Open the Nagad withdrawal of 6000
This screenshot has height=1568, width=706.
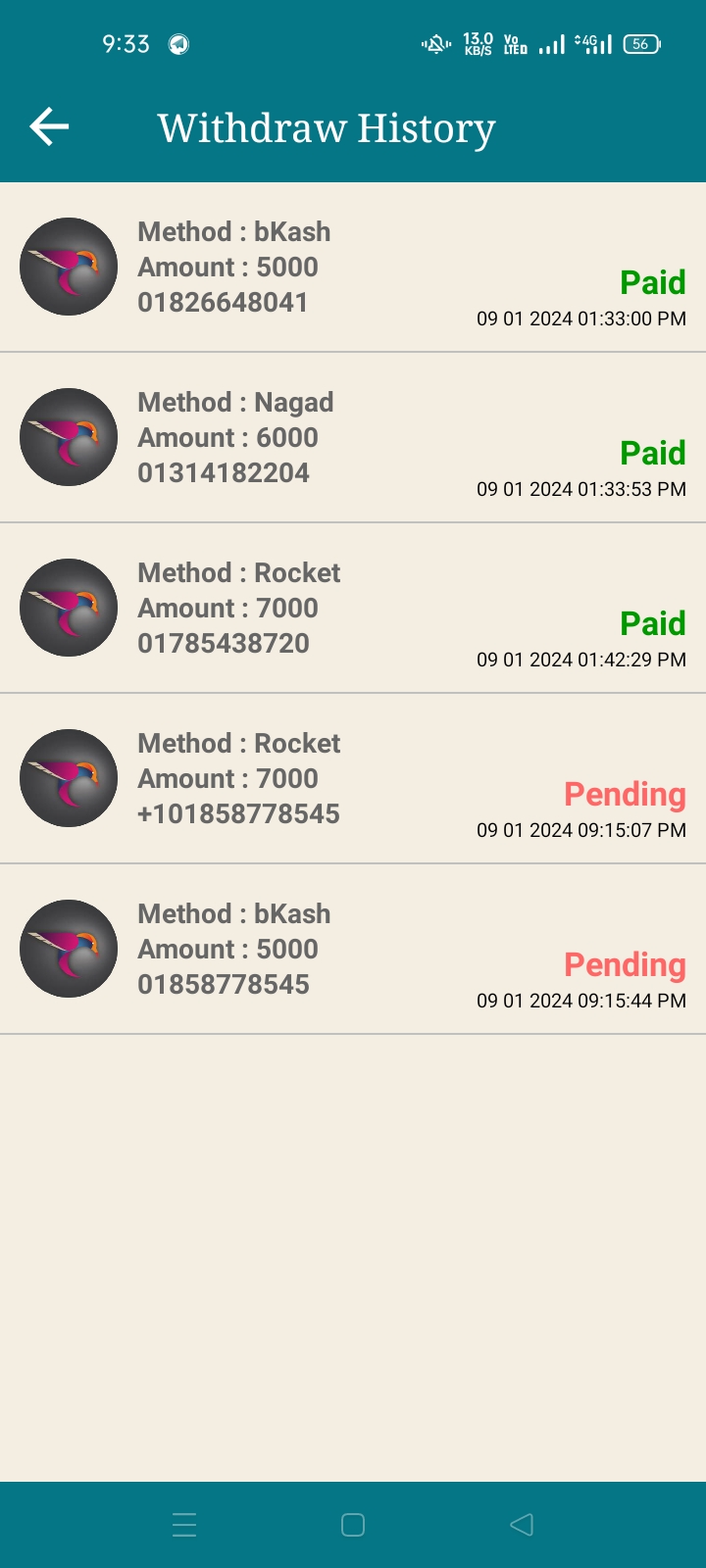pyautogui.click(x=353, y=438)
